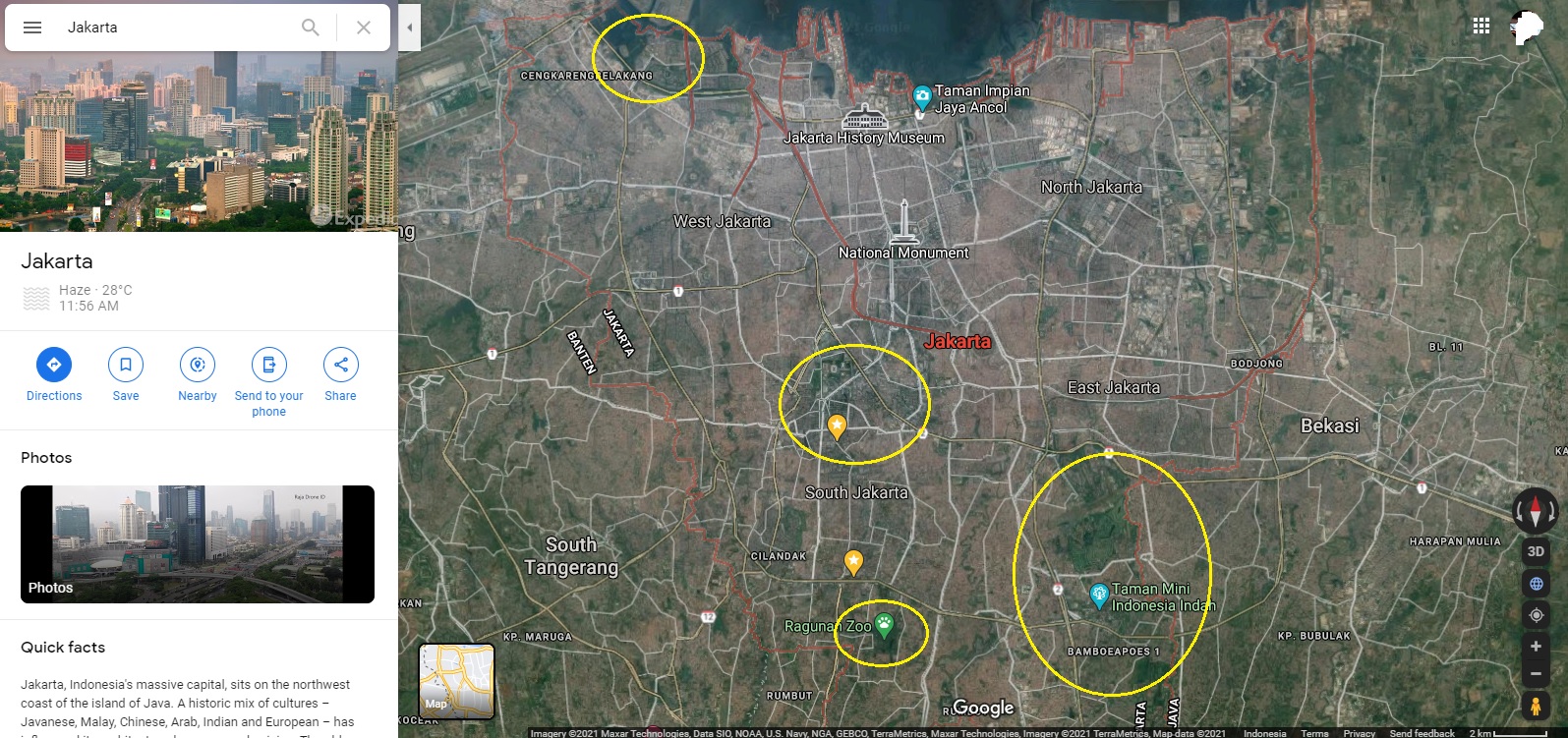The width and height of the screenshot is (1568, 738).
Task: Tap the Jakarta search box
Action: pos(177,28)
